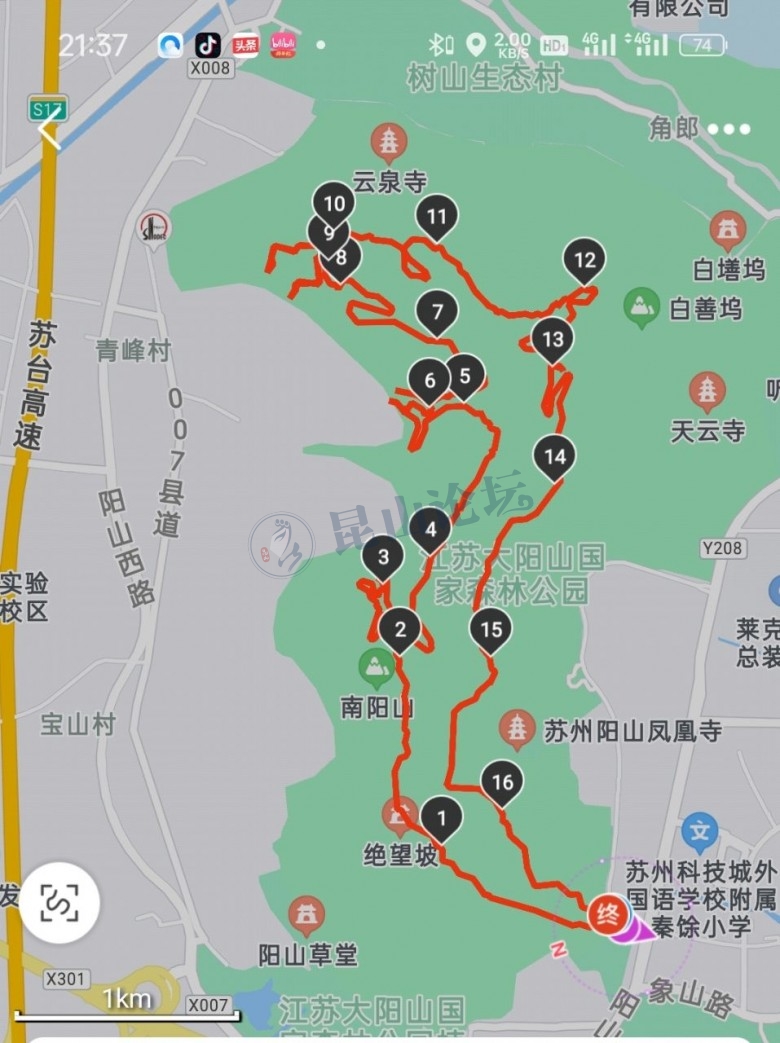Tap the round white route-scan button
Screen dimensions: 780x1043
click(60, 903)
